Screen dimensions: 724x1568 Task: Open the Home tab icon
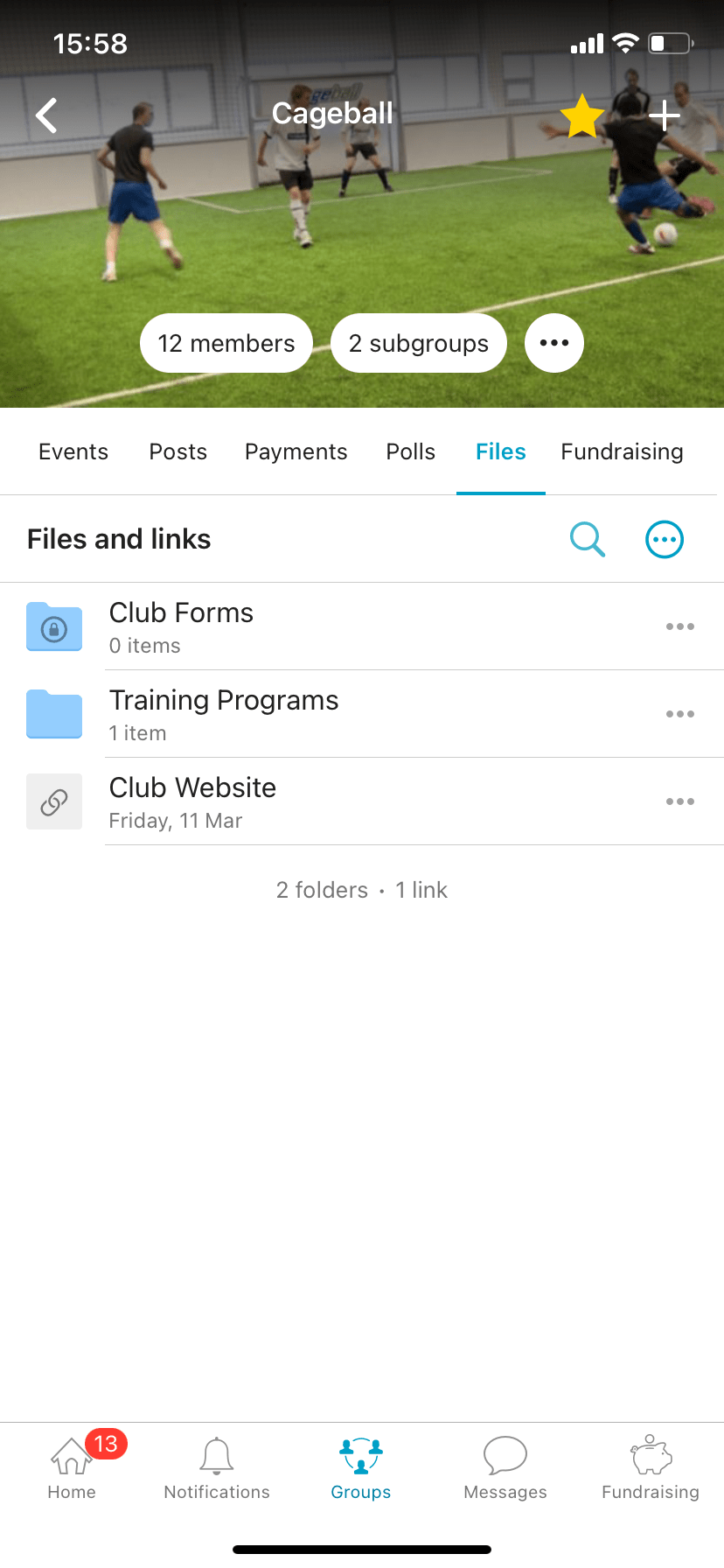[72, 1454]
